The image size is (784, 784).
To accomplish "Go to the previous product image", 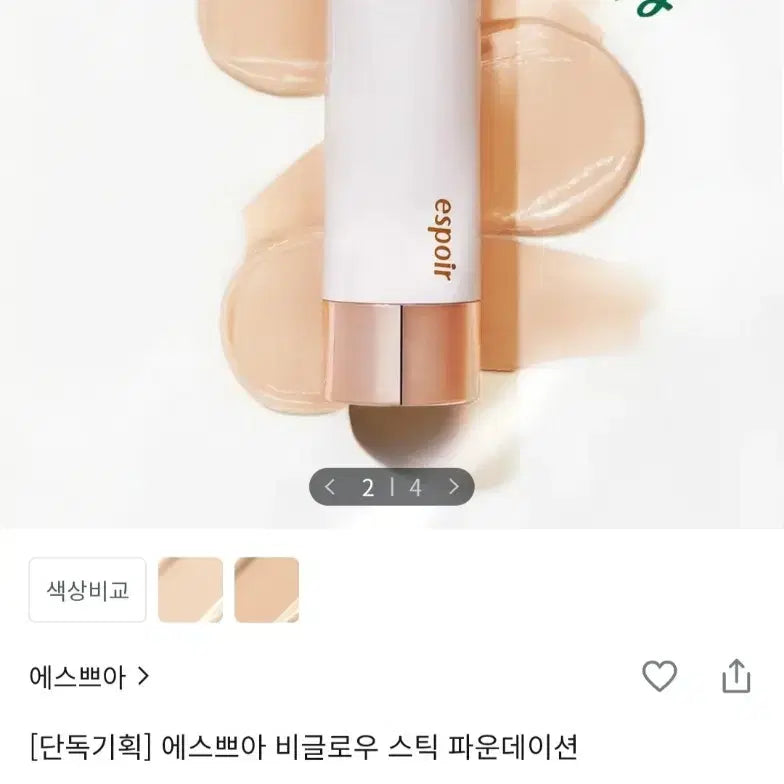I will click(x=330, y=487).
